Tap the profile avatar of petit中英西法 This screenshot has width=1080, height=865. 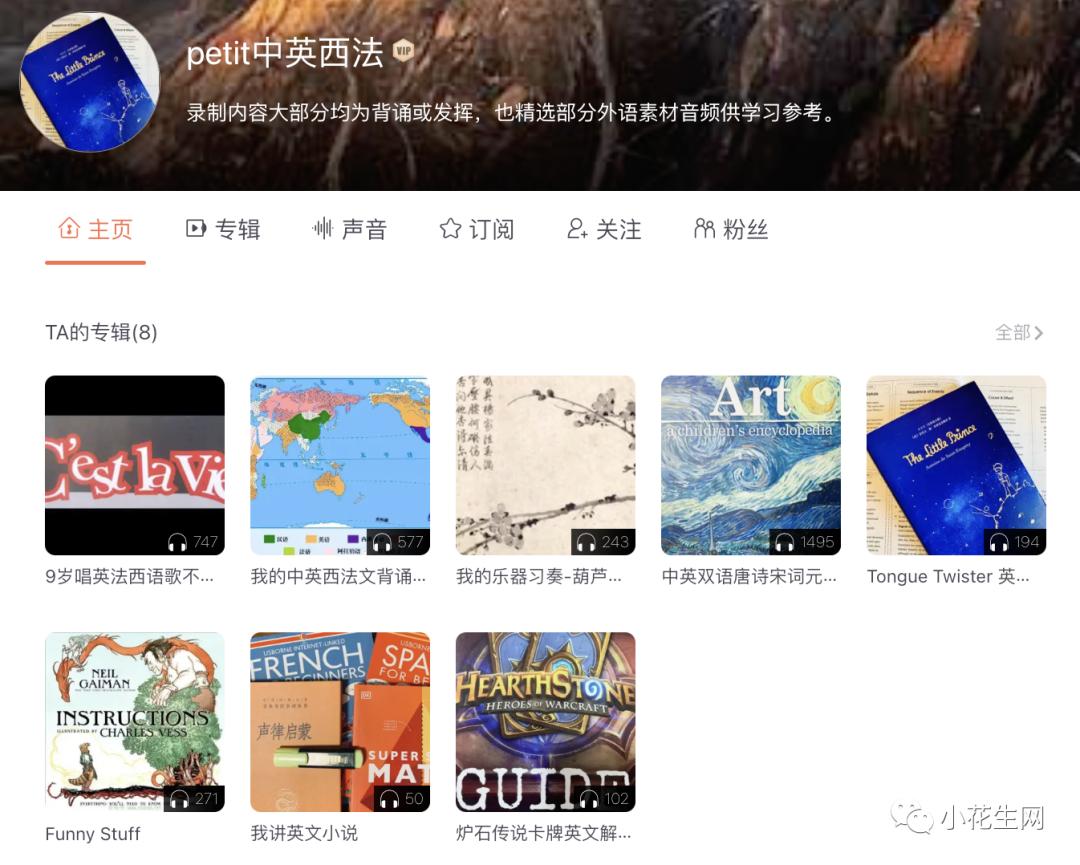(x=90, y=82)
